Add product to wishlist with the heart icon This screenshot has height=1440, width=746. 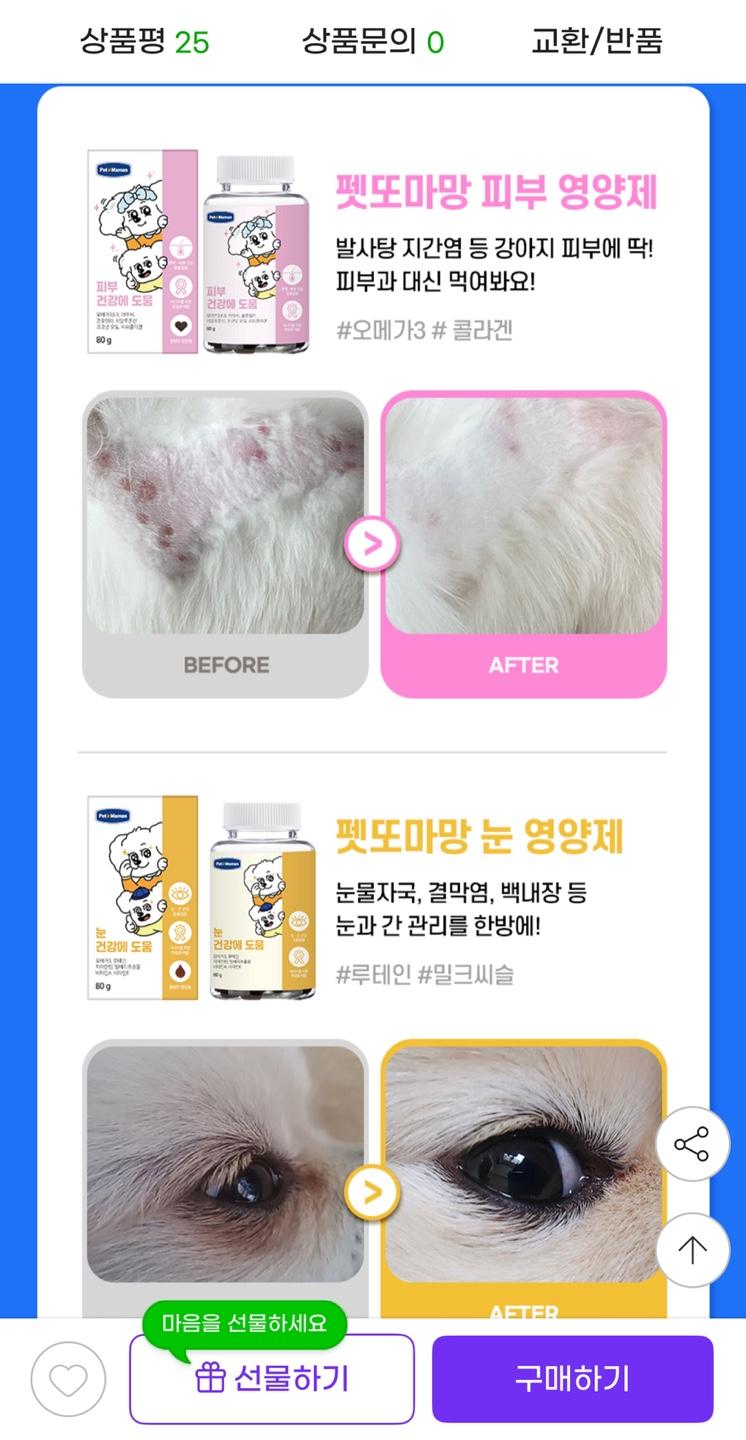(x=68, y=1379)
